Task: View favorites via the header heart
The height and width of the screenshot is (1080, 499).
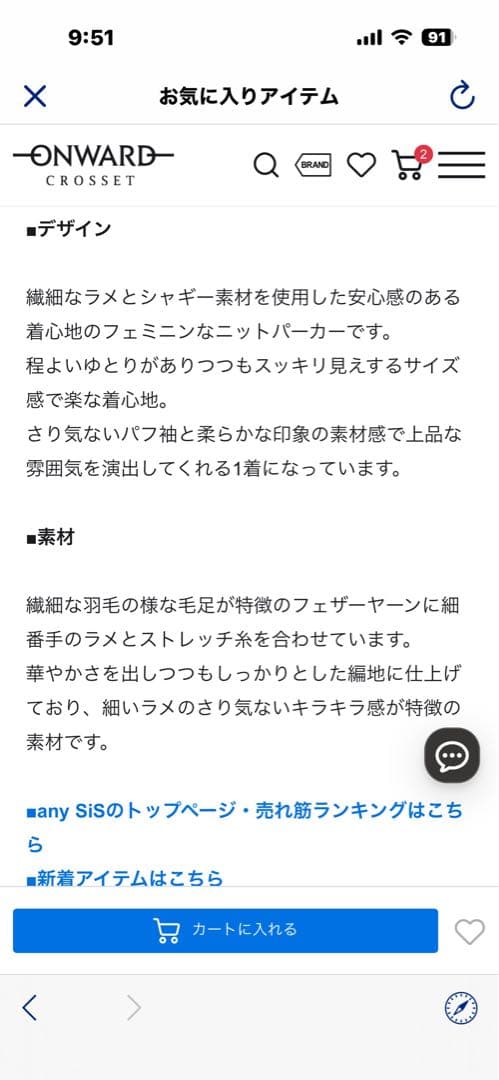Action: (361, 165)
